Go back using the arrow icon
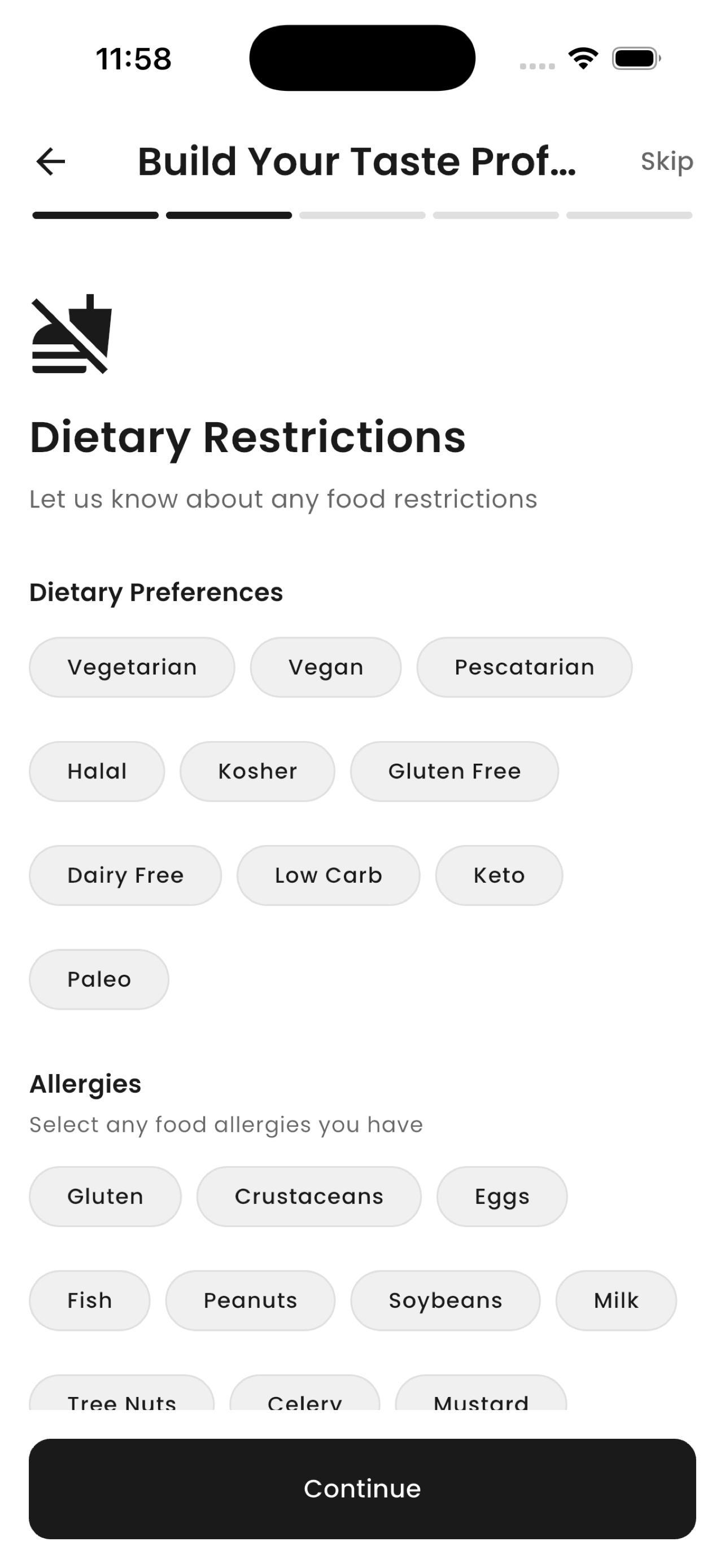725x1568 pixels. (51, 161)
